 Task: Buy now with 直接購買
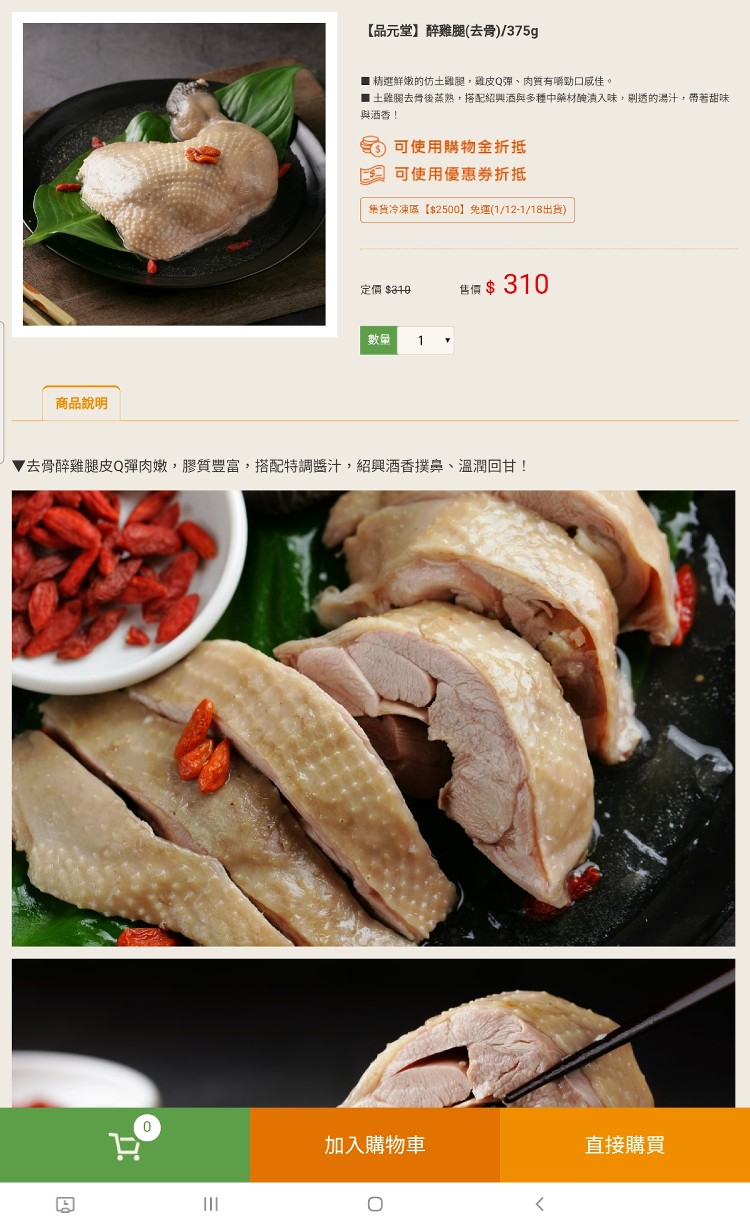[625, 1145]
